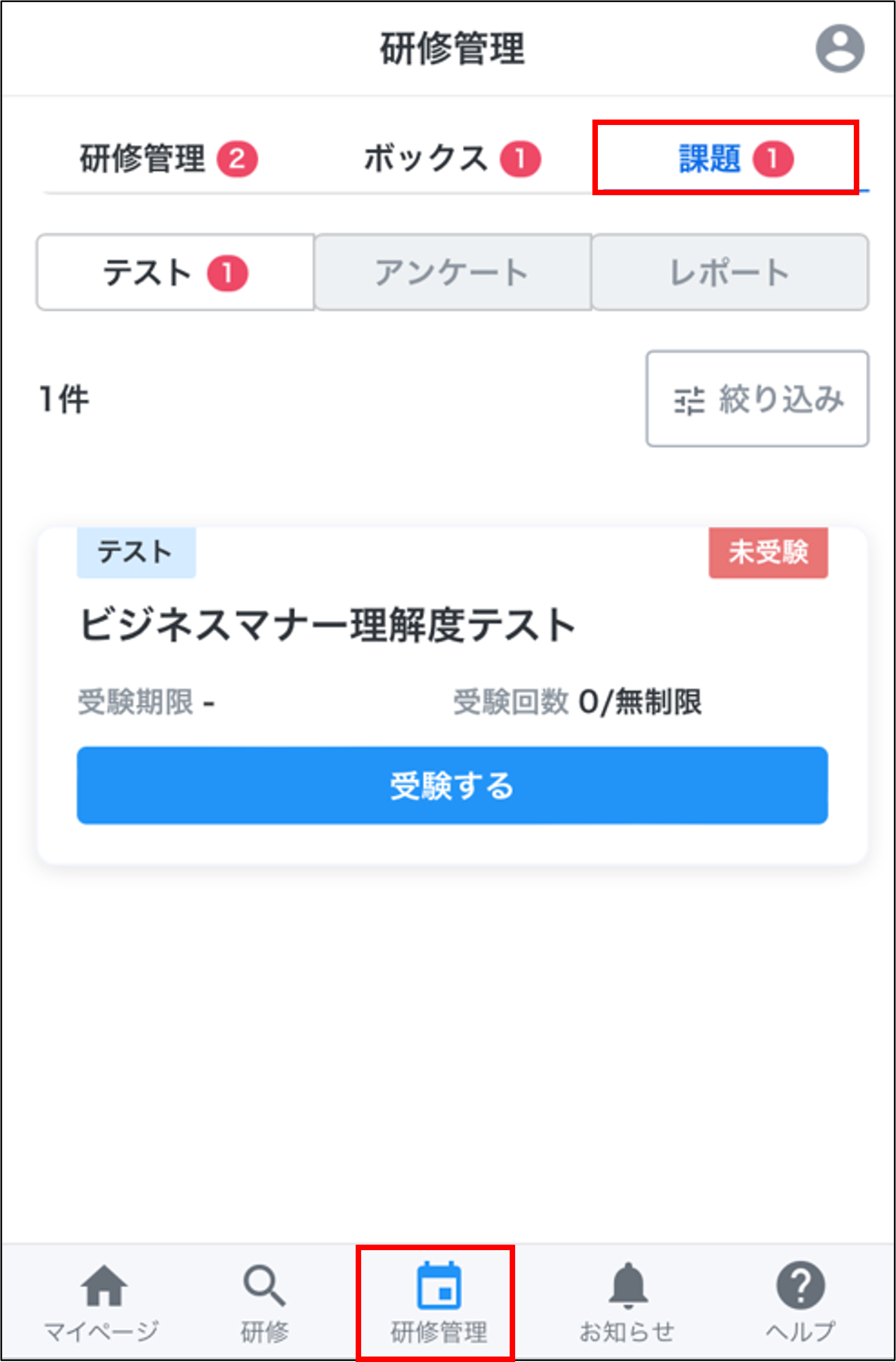This screenshot has width=896, height=1362.
Task: Open 研修管理 in bottom navigation
Action: (x=438, y=1302)
